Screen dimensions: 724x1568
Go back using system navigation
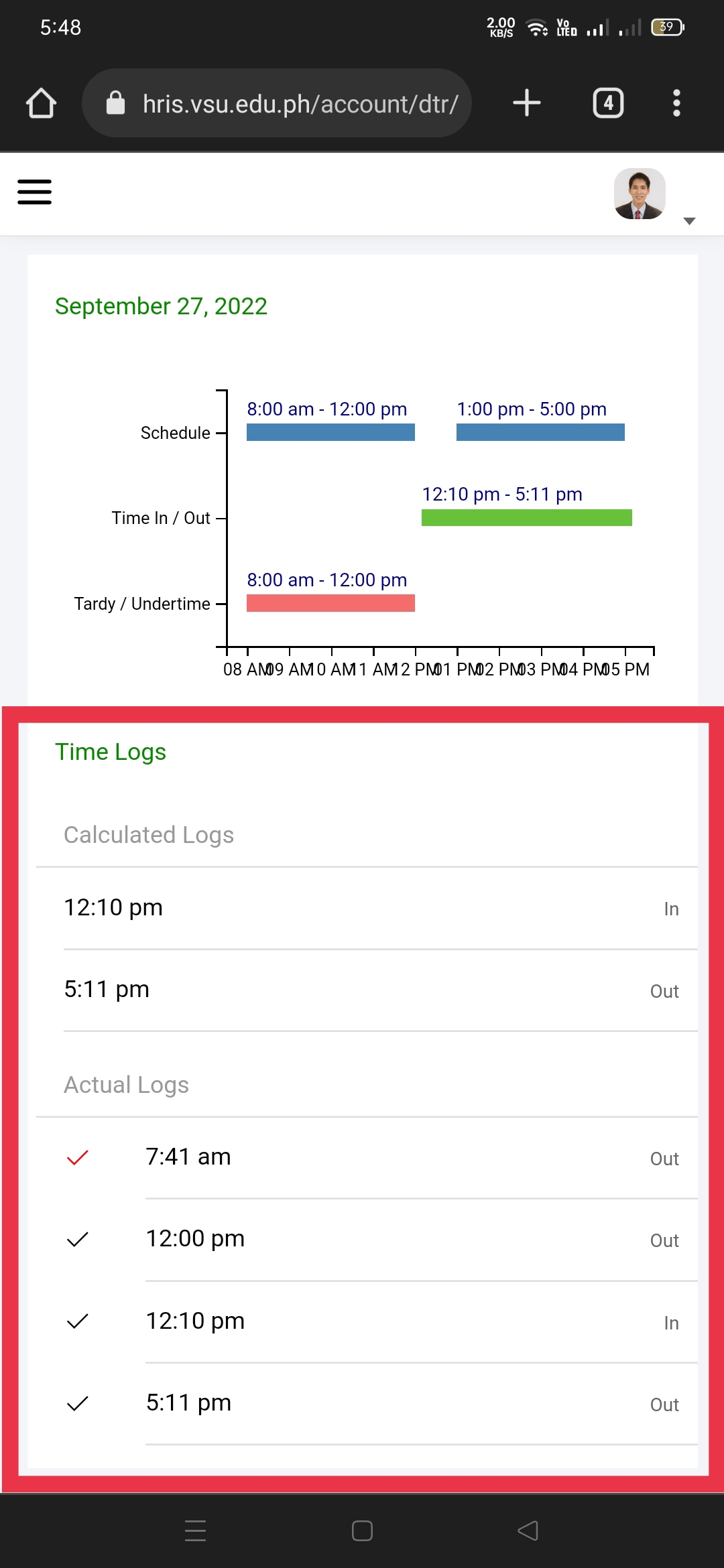point(528,1530)
